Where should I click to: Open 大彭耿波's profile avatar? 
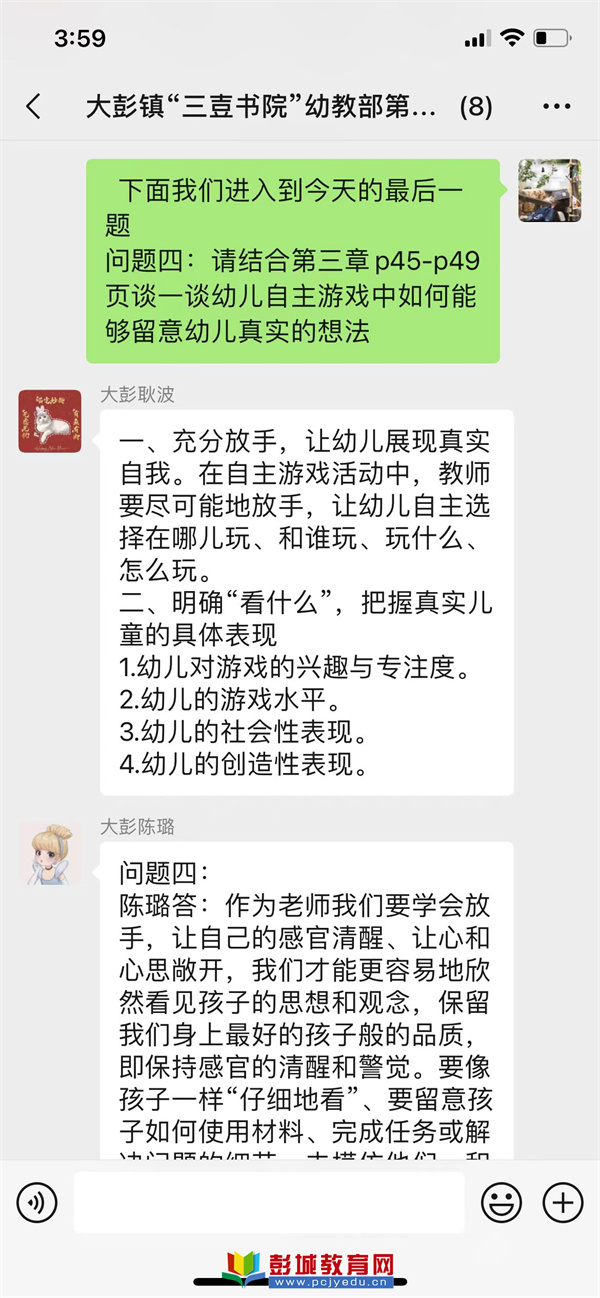click(50, 421)
